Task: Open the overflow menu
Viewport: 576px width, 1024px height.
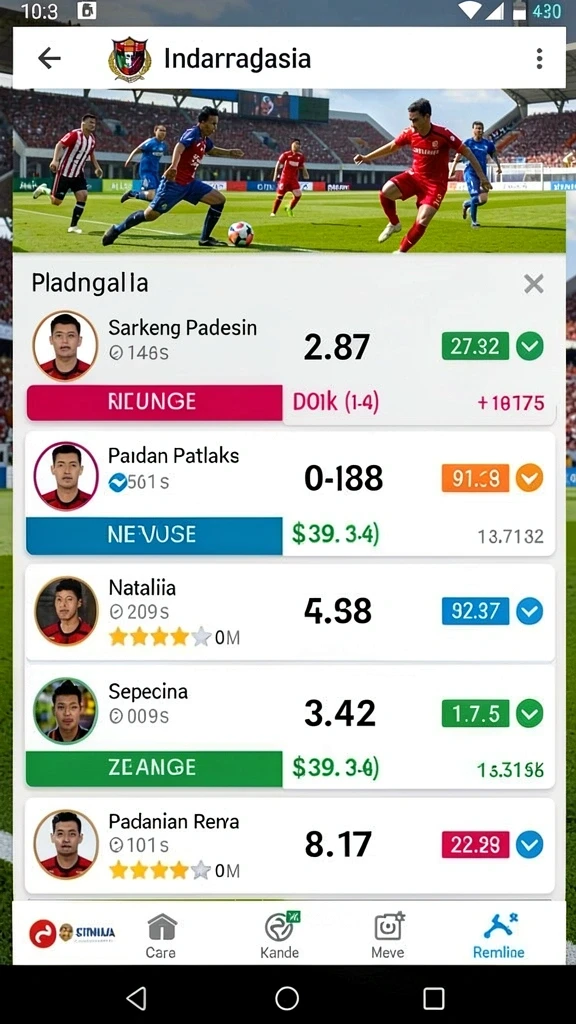Action: point(539,59)
